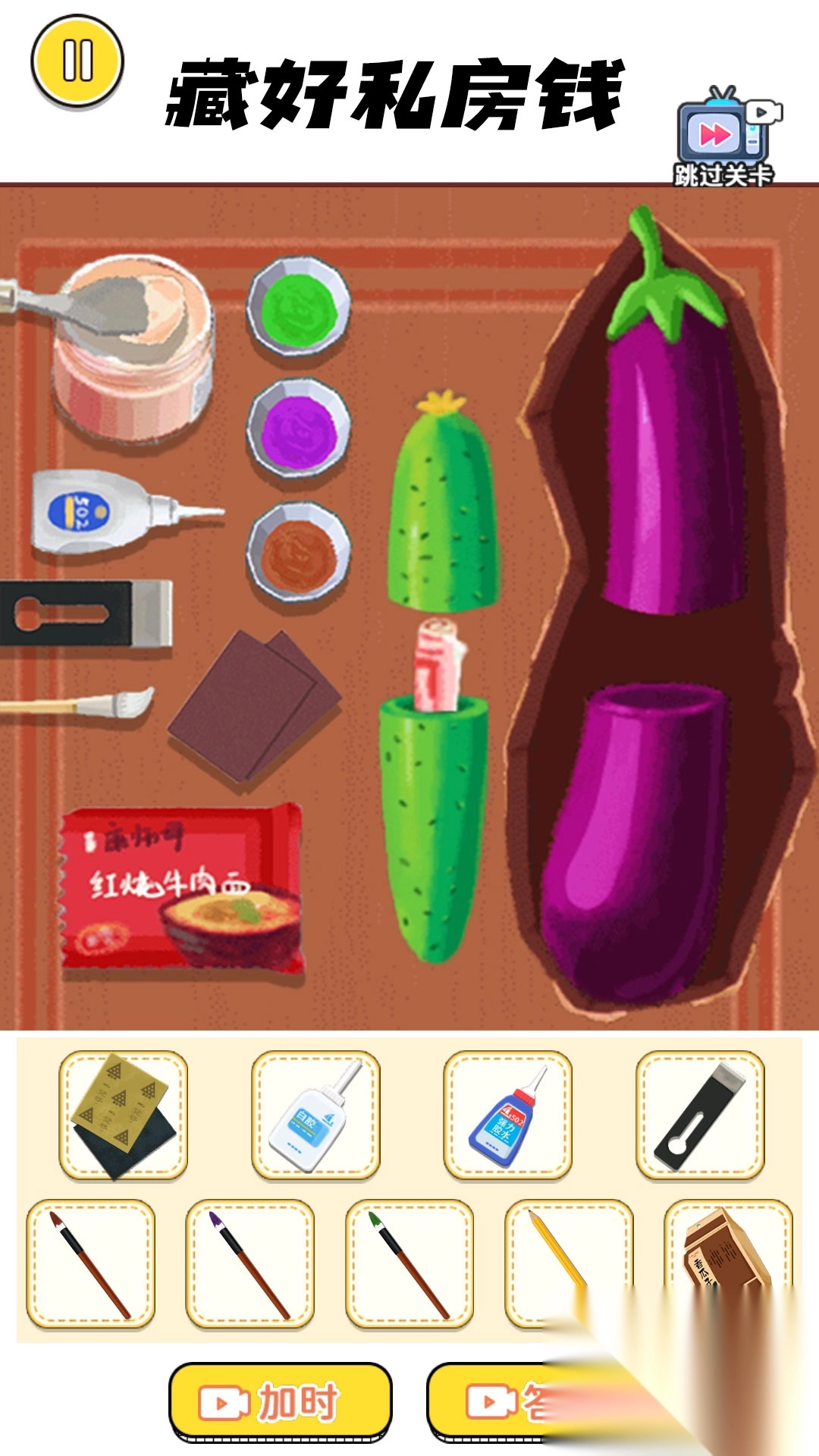819x1456 pixels.
Task: Select the blue 502 super glue bottle
Action: pos(507,1116)
